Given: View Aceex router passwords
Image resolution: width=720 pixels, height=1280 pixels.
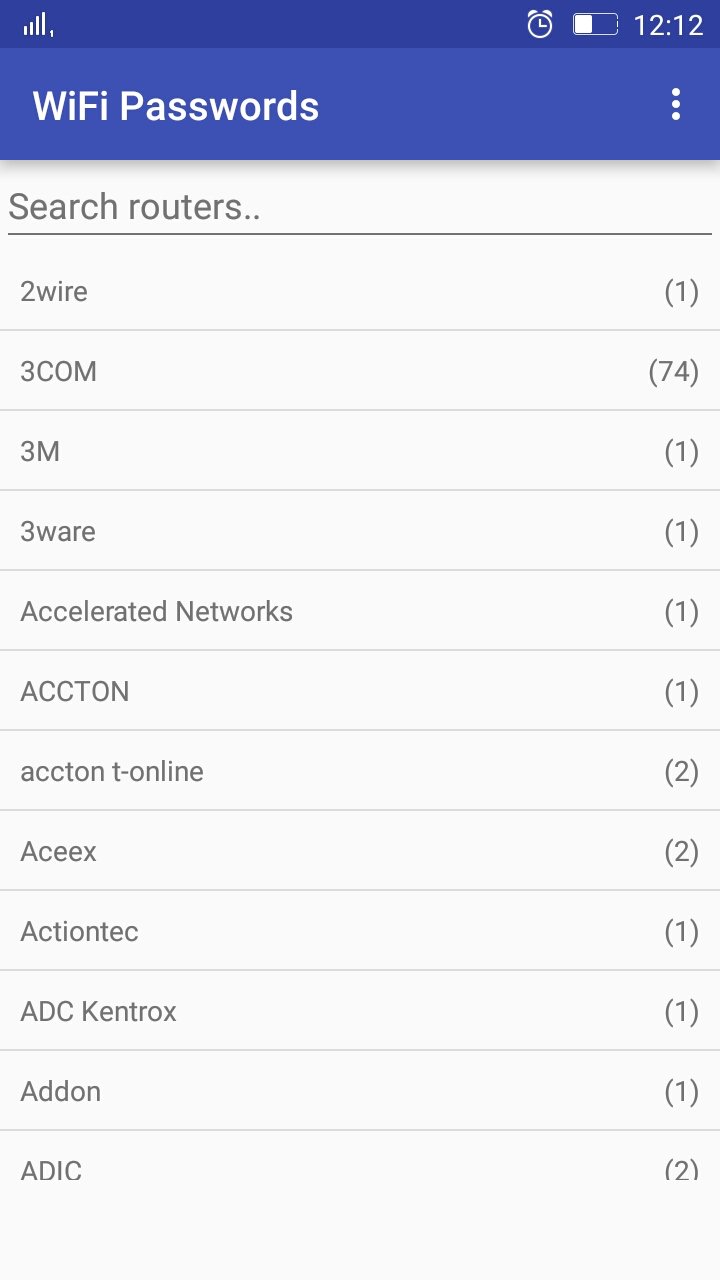Looking at the screenshot, I should (360, 851).
